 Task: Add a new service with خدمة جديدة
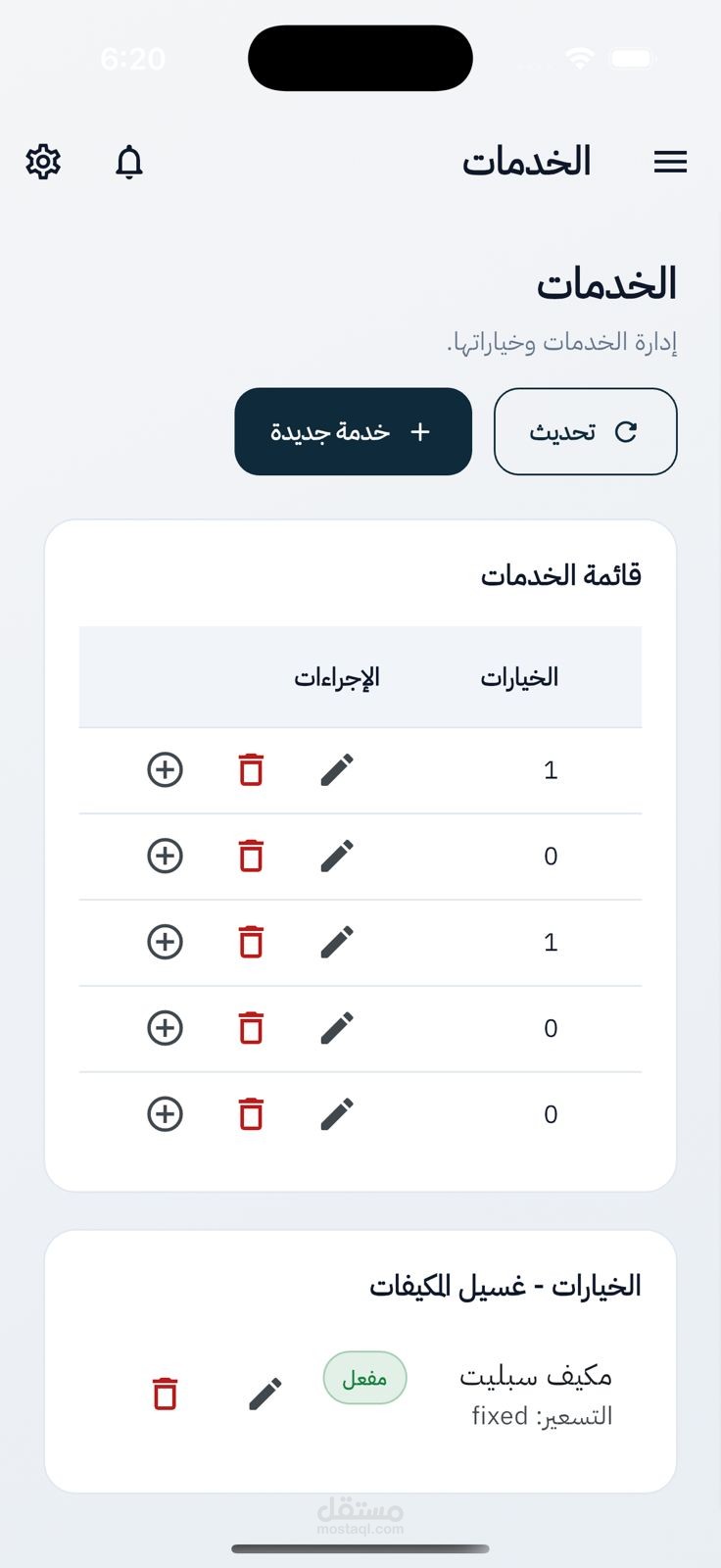[353, 431]
